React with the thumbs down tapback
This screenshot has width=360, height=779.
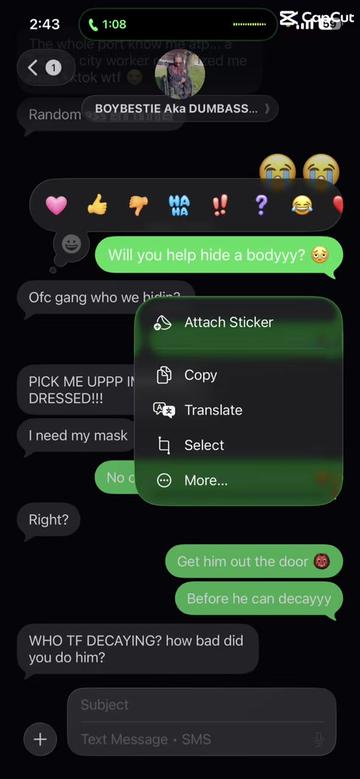(139, 205)
